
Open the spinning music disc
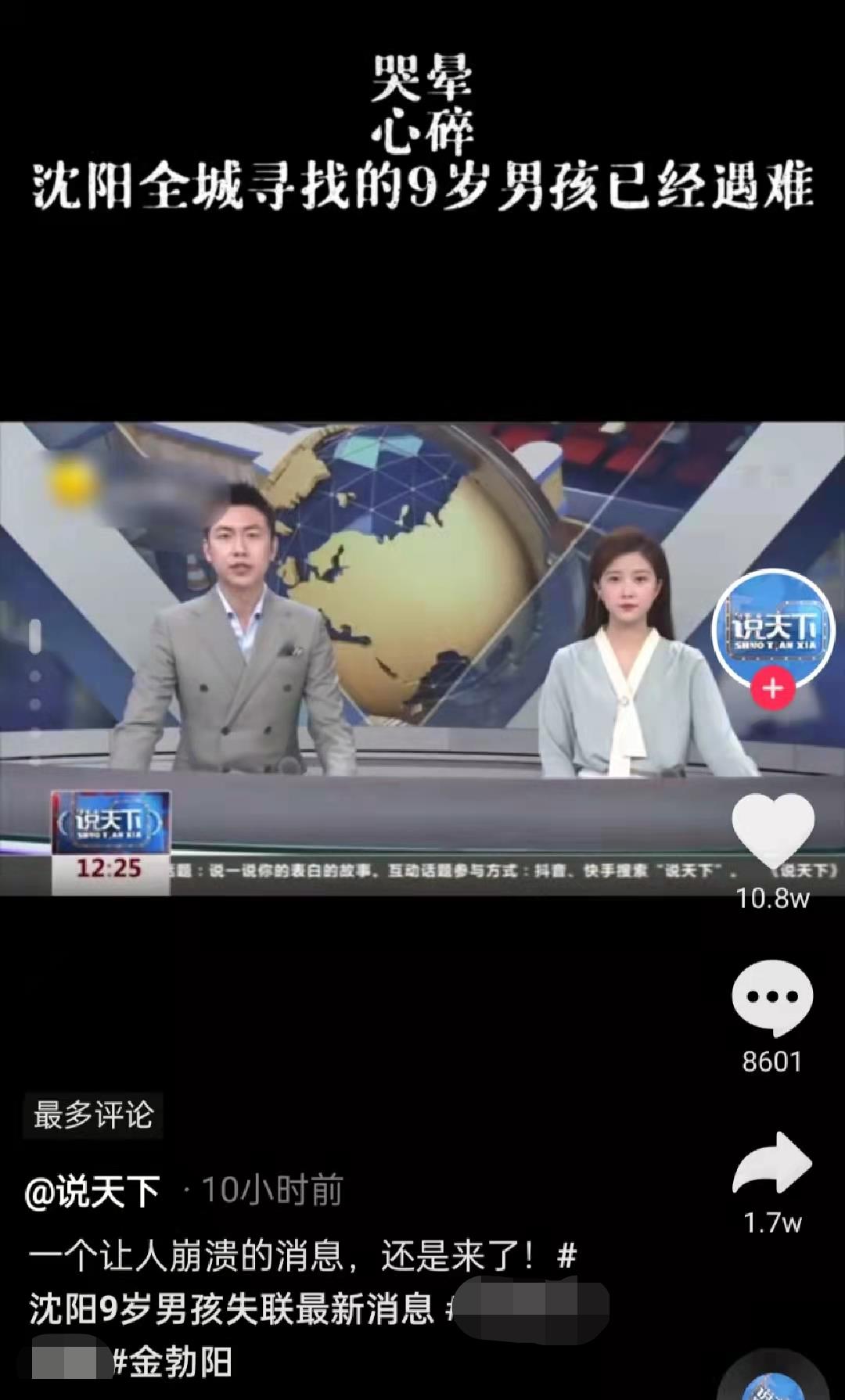tap(772, 1380)
